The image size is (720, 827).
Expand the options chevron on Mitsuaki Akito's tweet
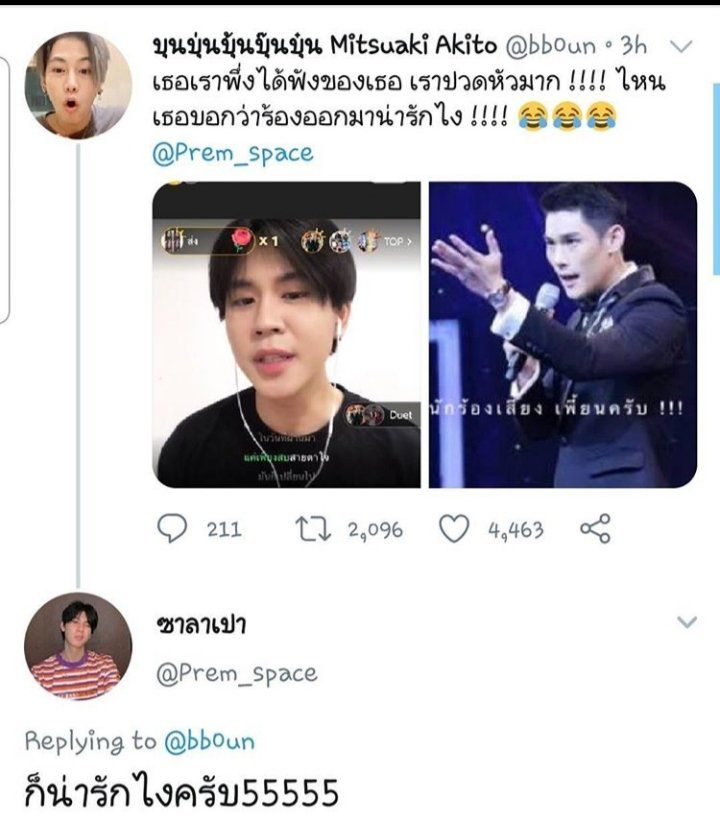683,47
